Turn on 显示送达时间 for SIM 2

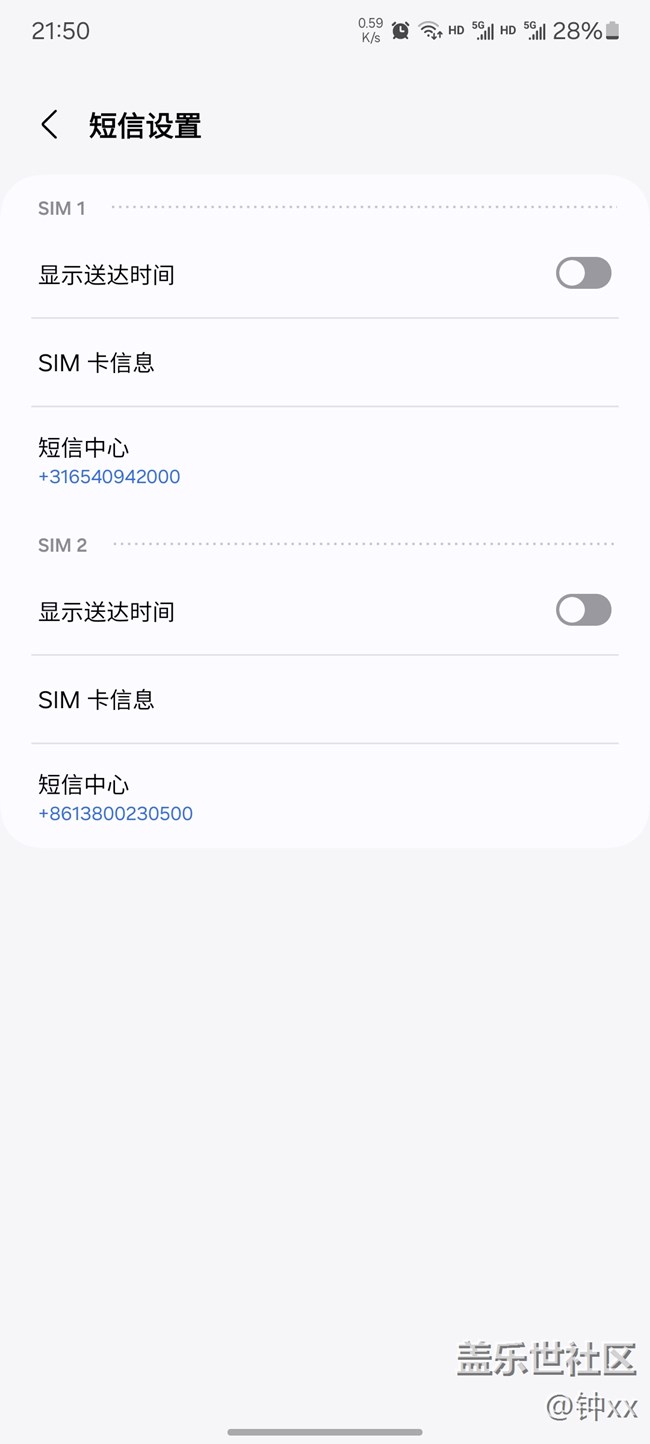583,610
